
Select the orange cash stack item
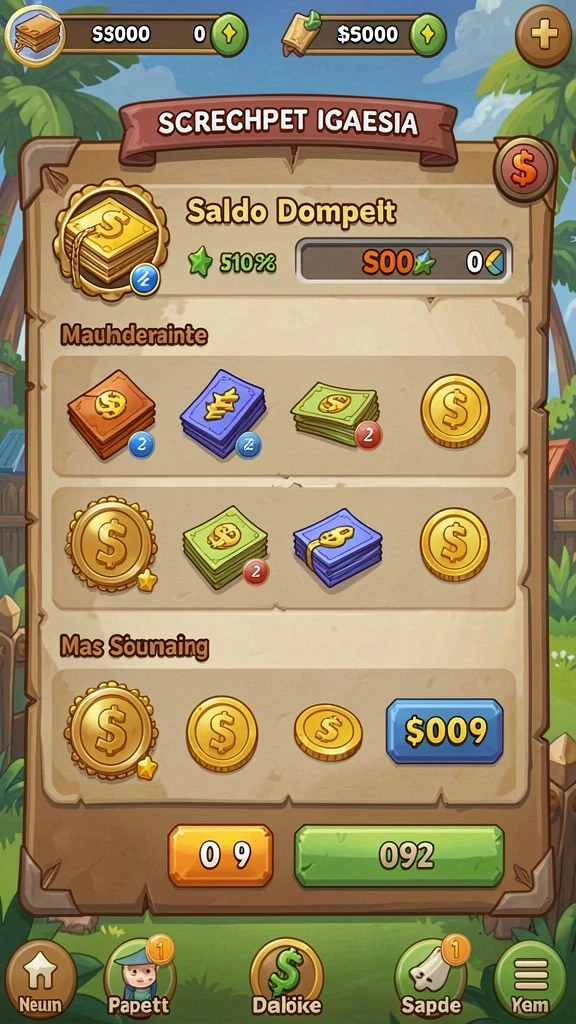pyautogui.click(x=112, y=414)
